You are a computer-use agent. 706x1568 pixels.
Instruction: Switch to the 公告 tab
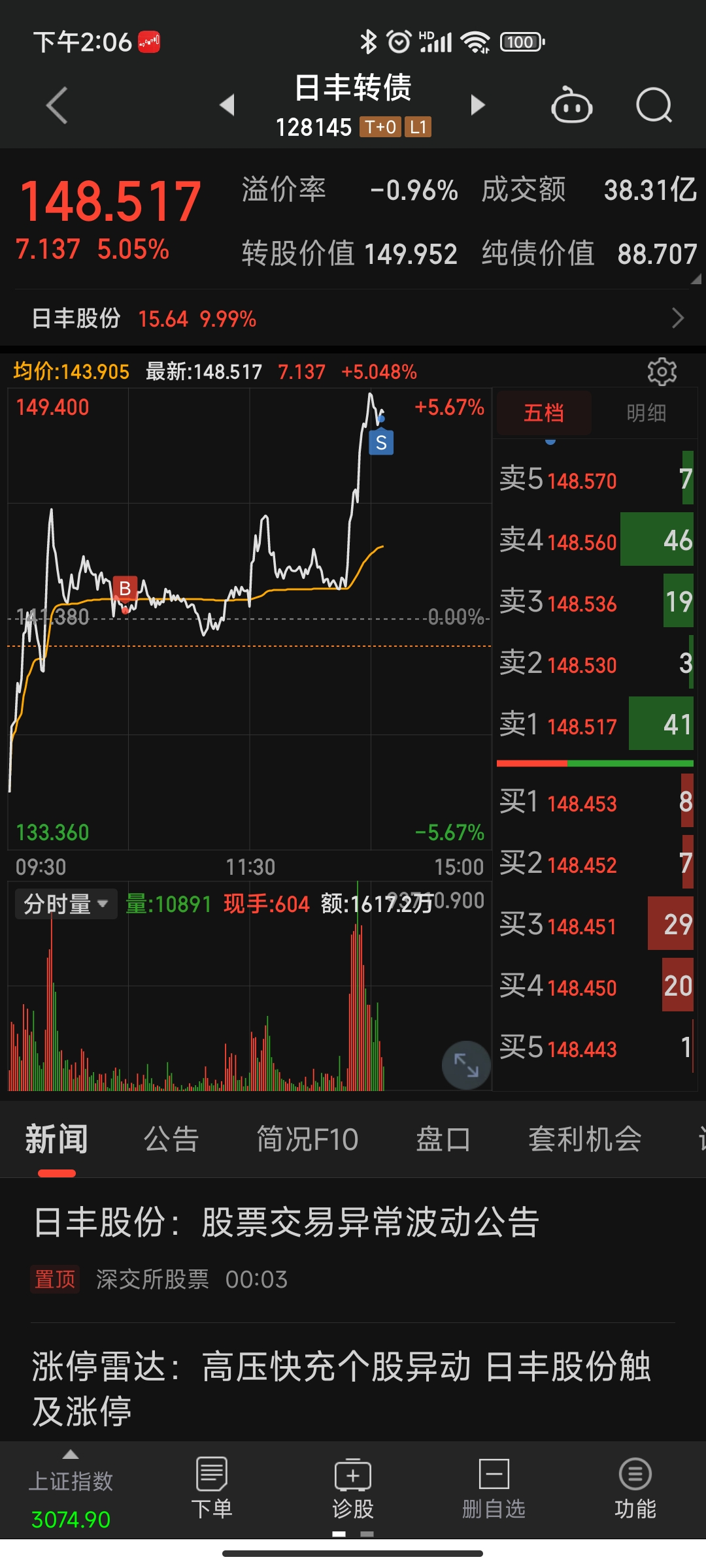[x=171, y=1140]
